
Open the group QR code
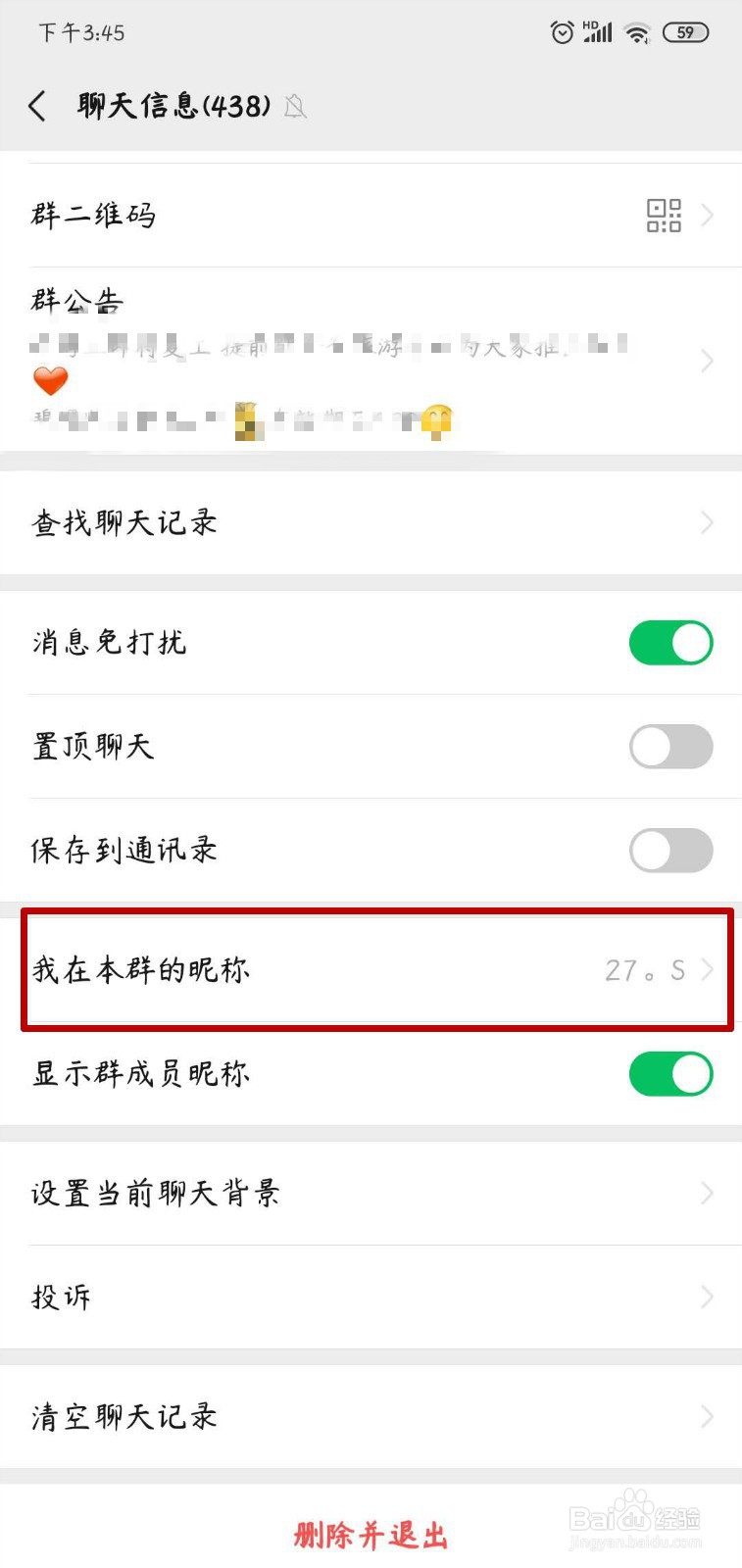(x=665, y=215)
